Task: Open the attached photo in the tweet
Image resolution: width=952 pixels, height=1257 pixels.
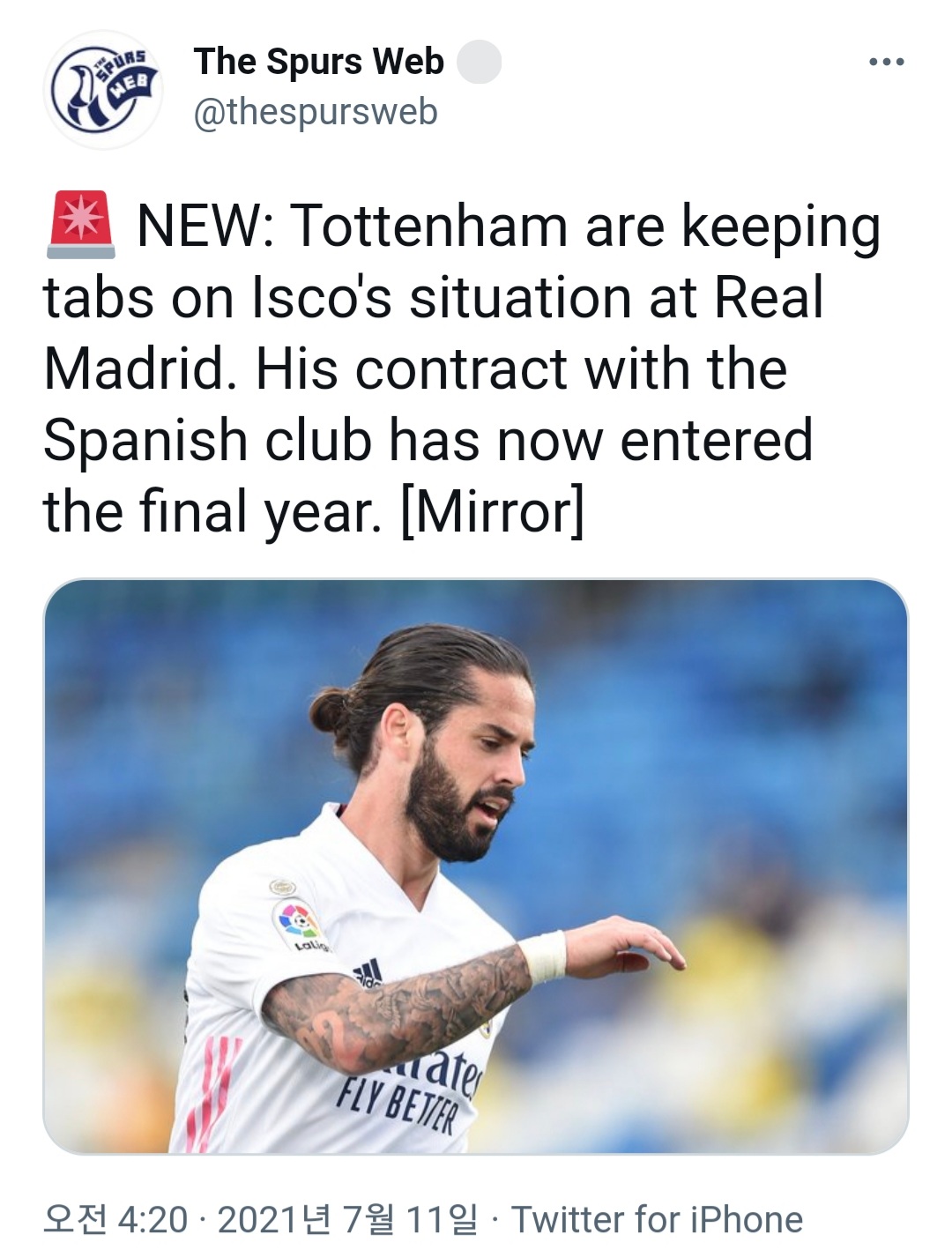Action: [x=476, y=866]
